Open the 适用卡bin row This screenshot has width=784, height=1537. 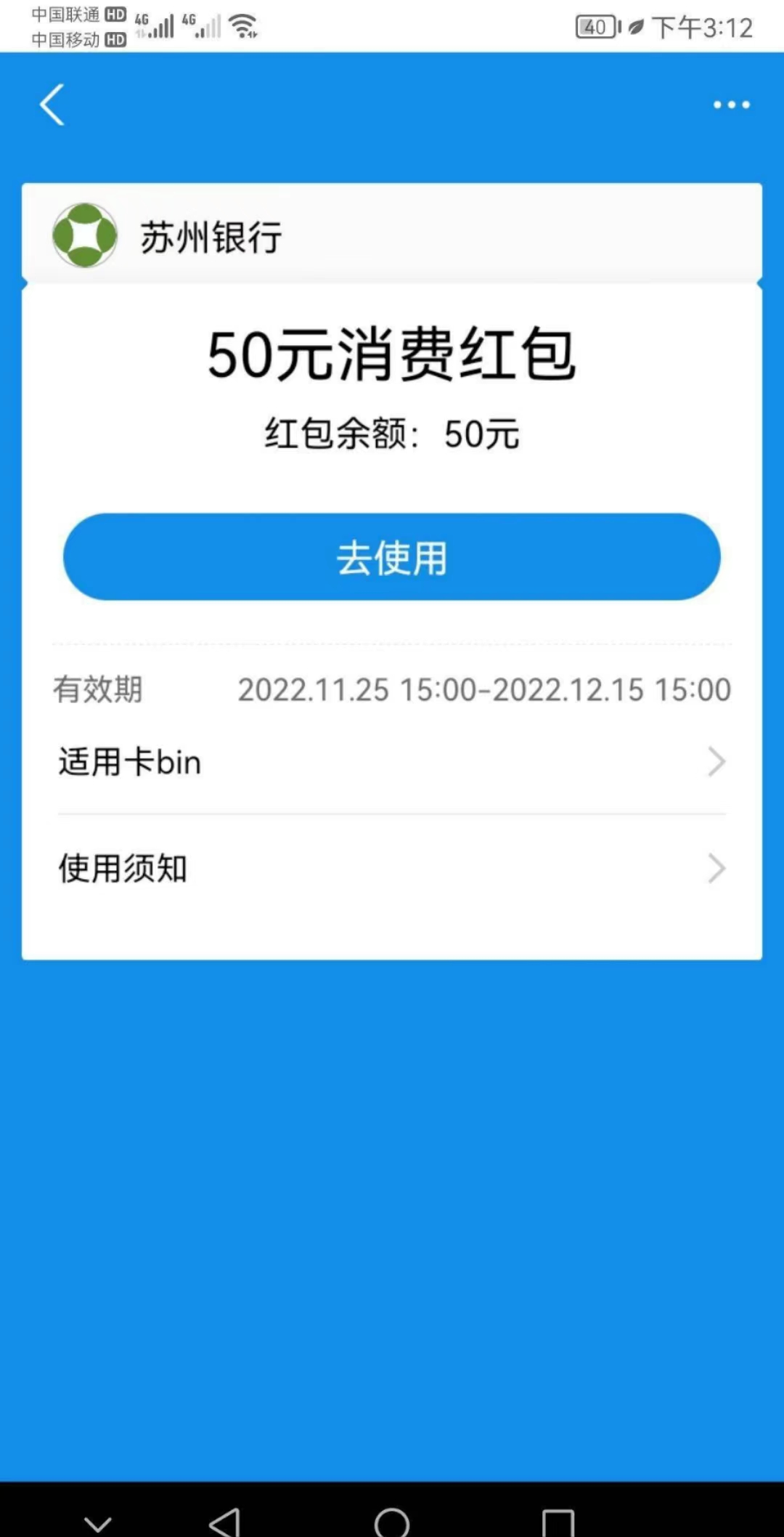click(x=392, y=762)
